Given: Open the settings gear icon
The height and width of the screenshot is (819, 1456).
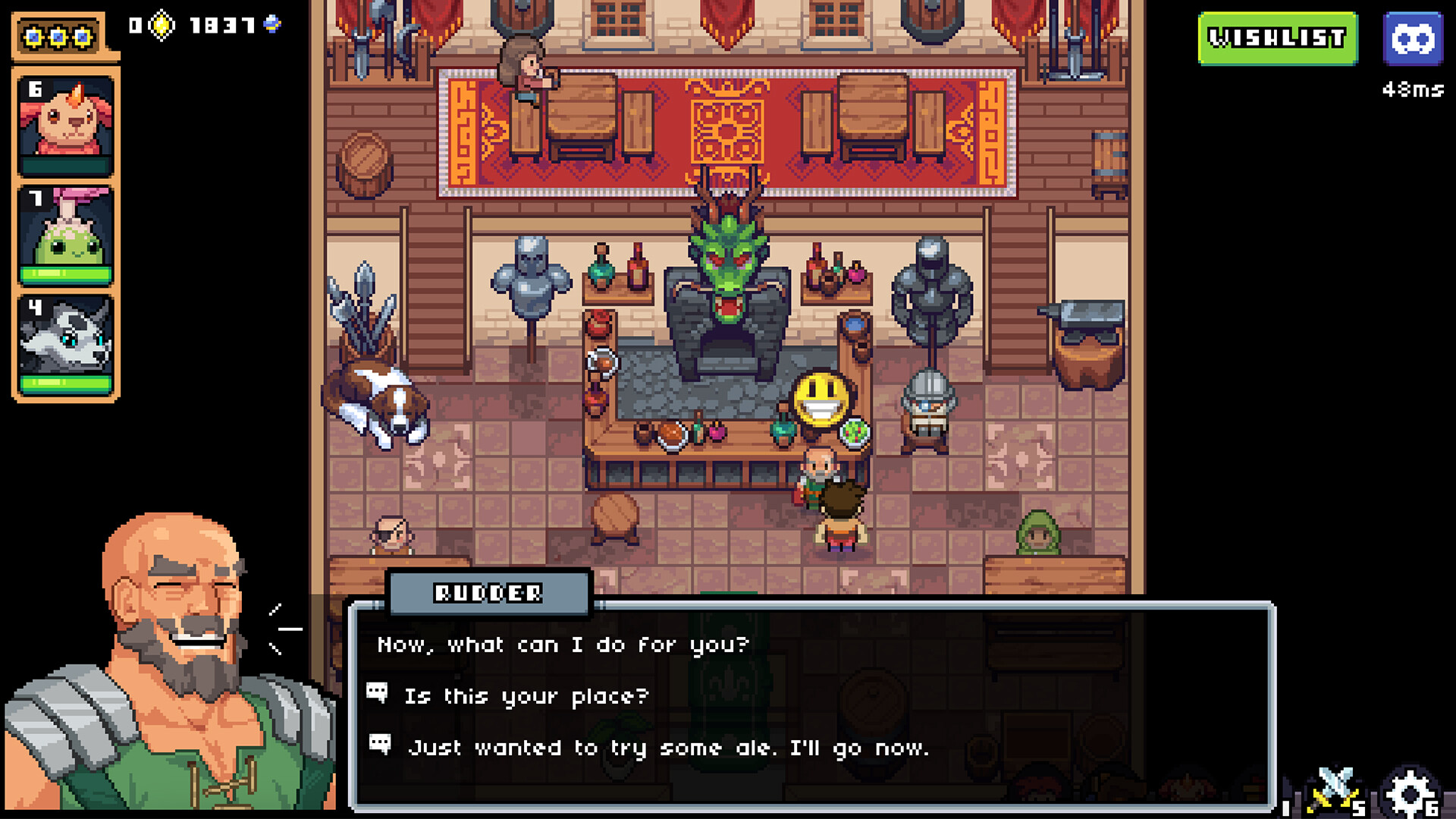Looking at the screenshot, I should click(1409, 792).
